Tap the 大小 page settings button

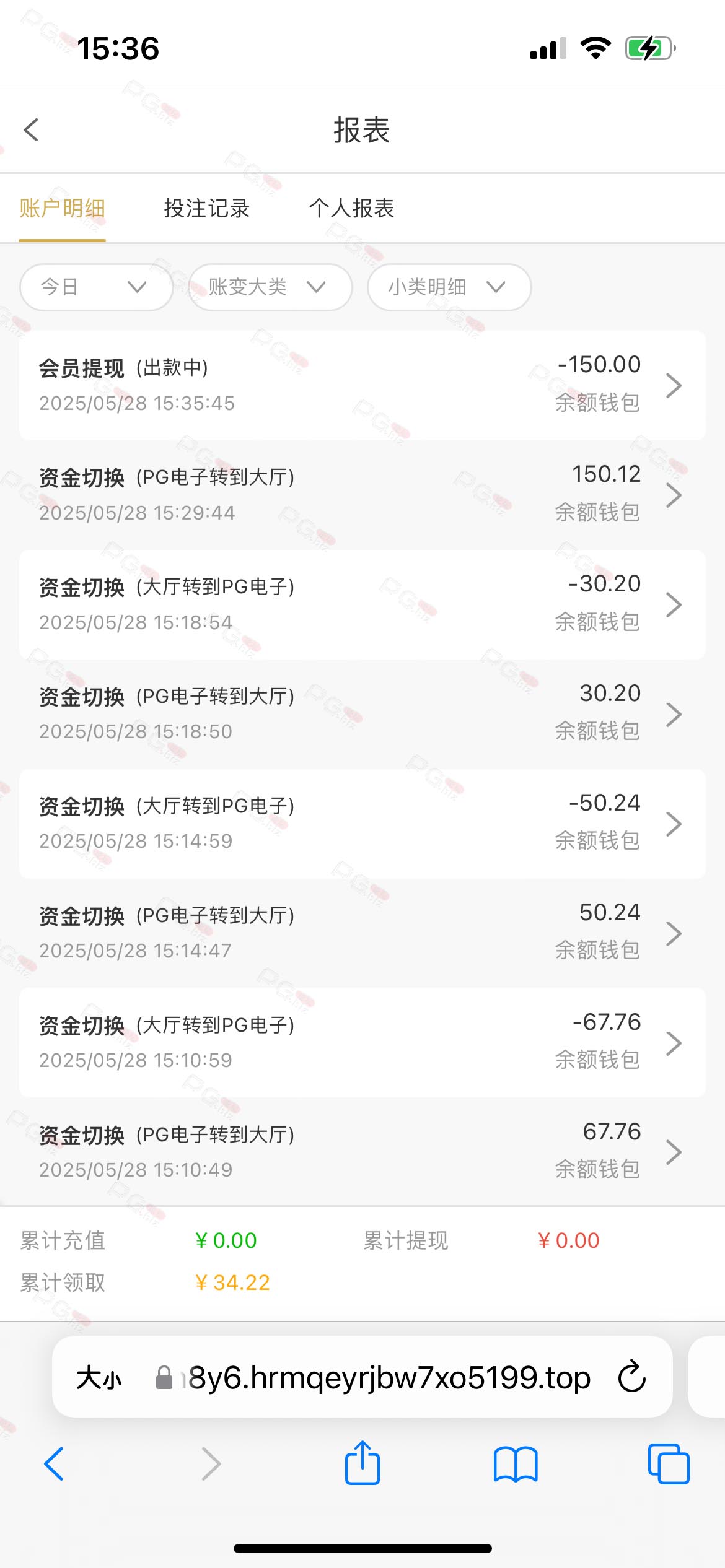click(x=99, y=1378)
